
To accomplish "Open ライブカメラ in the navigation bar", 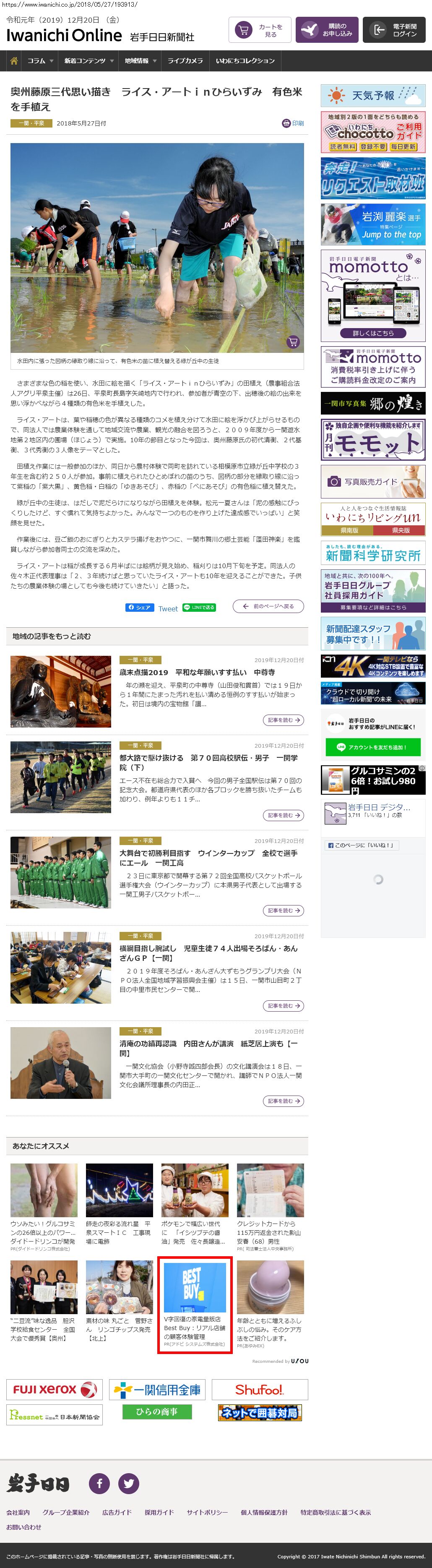I will pyautogui.click(x=185, y=61).
